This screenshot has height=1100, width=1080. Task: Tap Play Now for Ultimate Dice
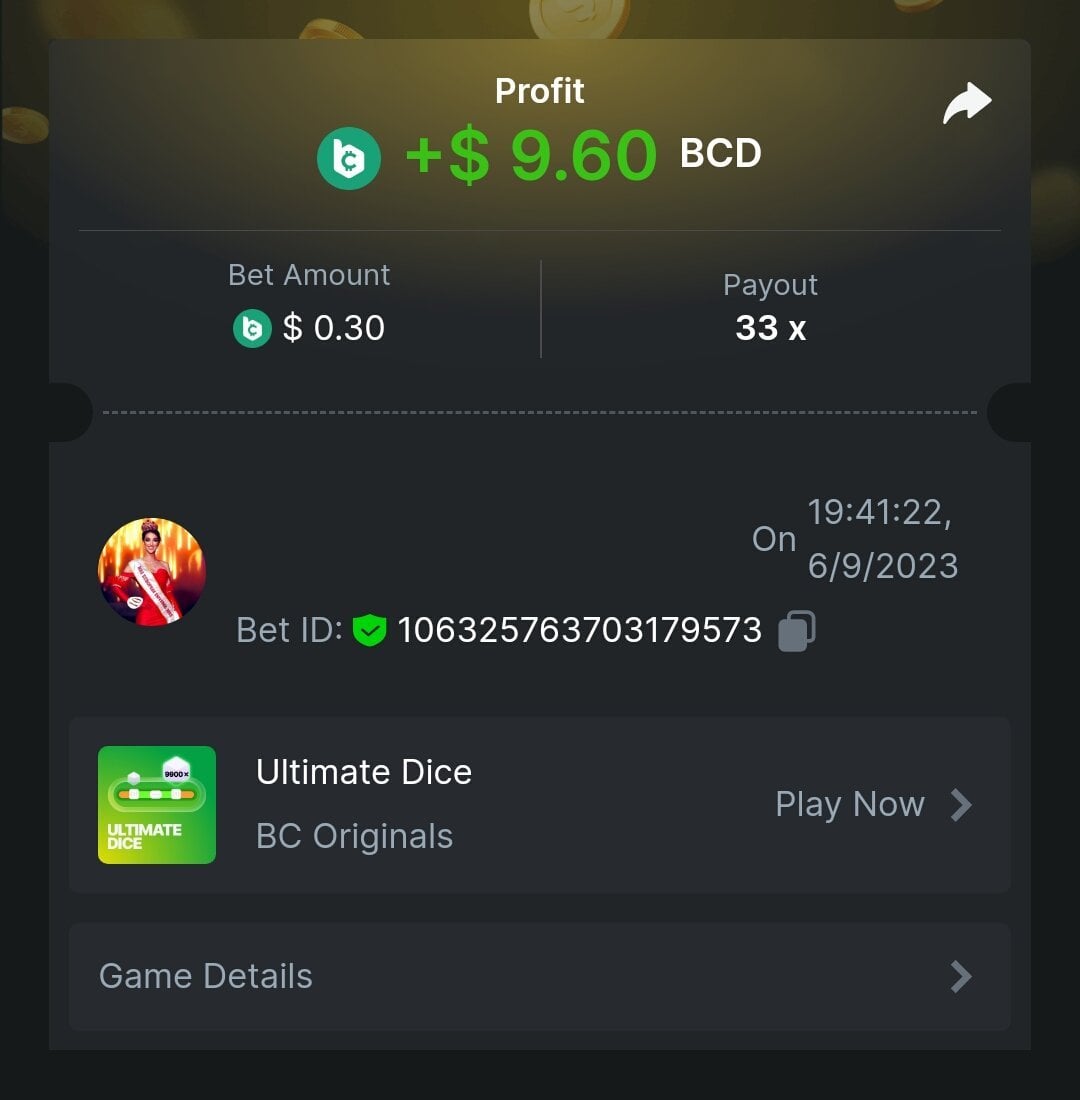pyautogui.click(x=872, y=805)
